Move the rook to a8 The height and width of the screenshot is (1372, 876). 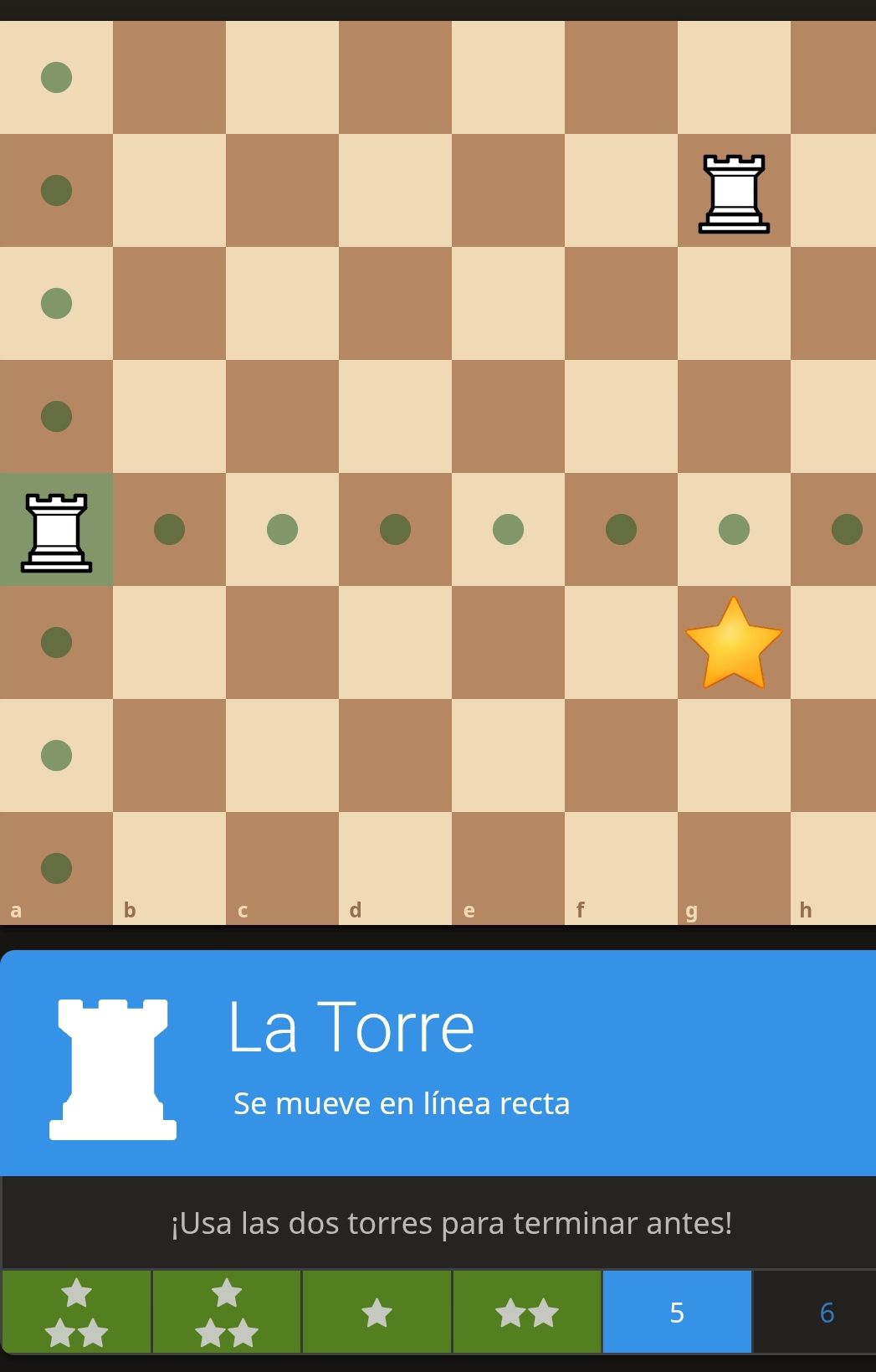56,77
